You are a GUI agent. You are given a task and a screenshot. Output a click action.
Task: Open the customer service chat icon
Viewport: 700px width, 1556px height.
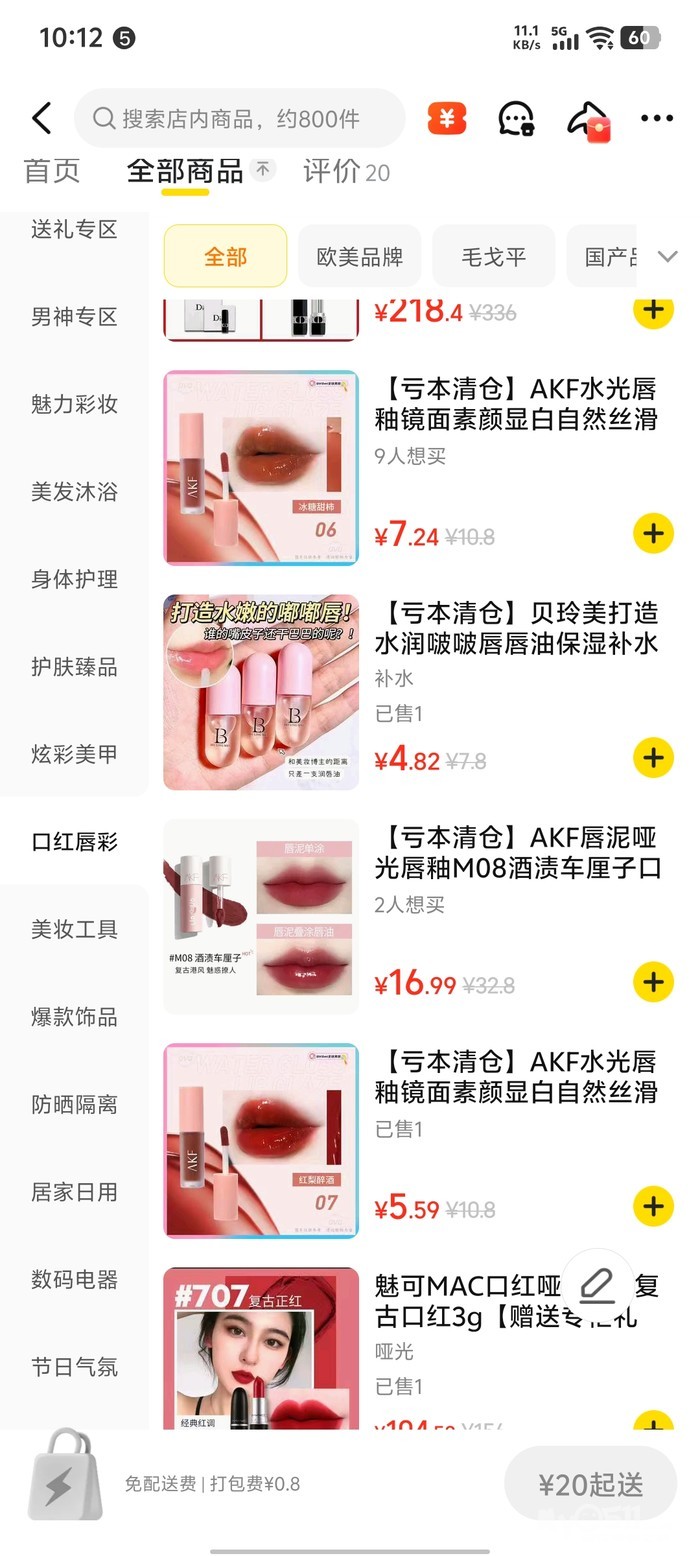(x=516, y=119)
